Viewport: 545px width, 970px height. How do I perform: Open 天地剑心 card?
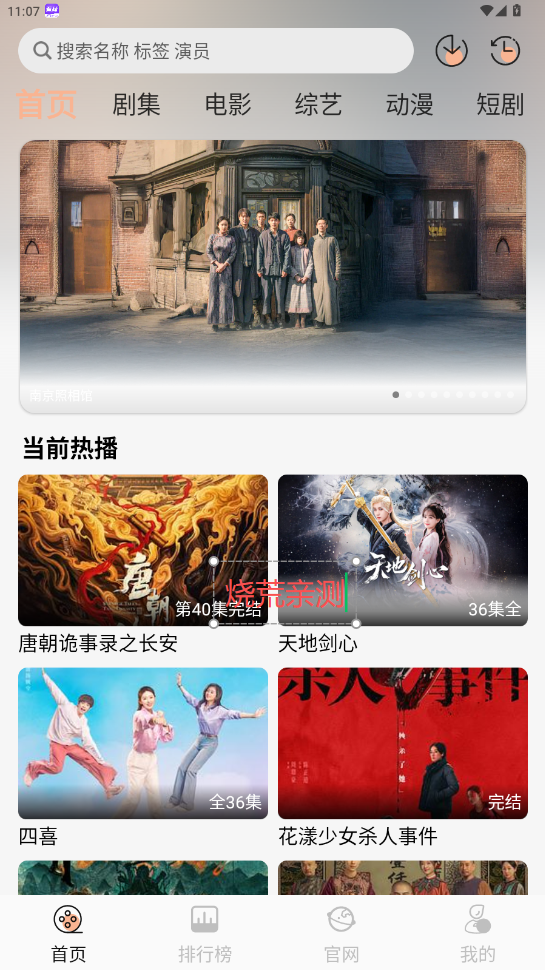click(403, 564)
